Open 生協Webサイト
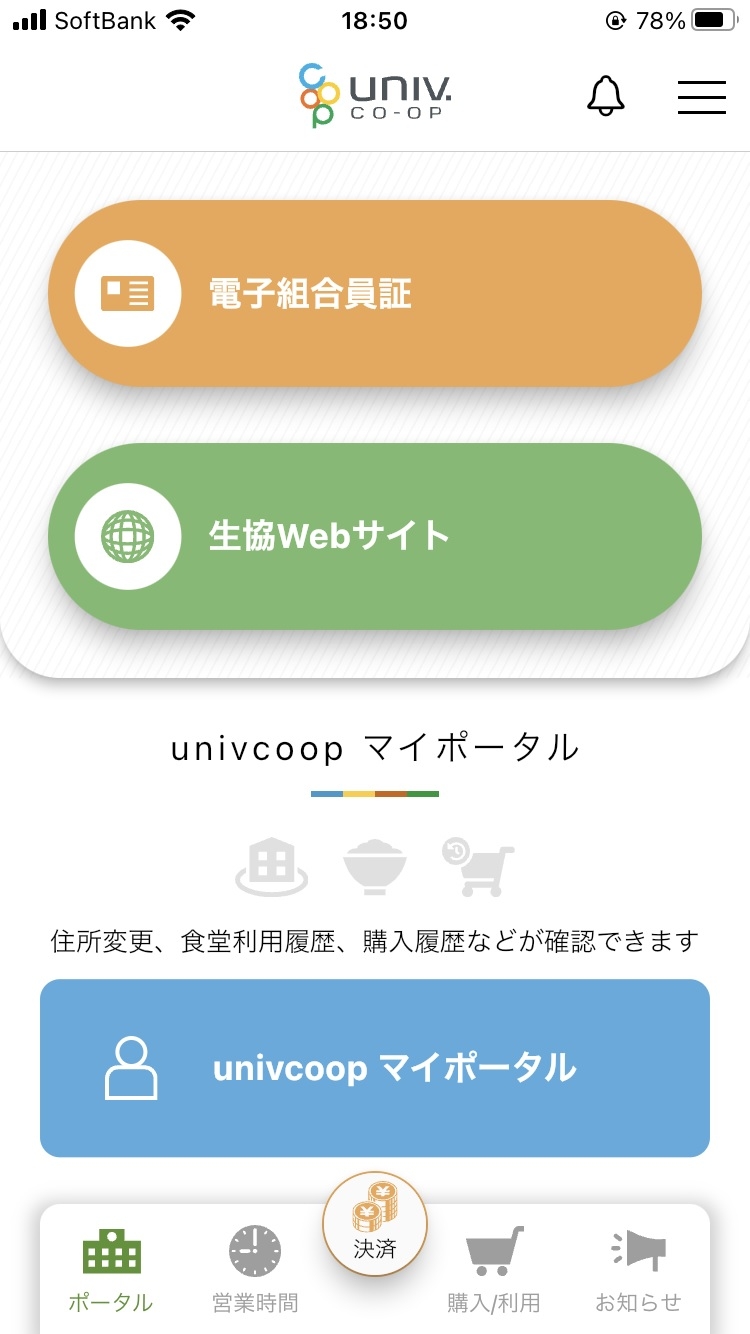This screenshot has width=750, height=1334. coord(375,536)
